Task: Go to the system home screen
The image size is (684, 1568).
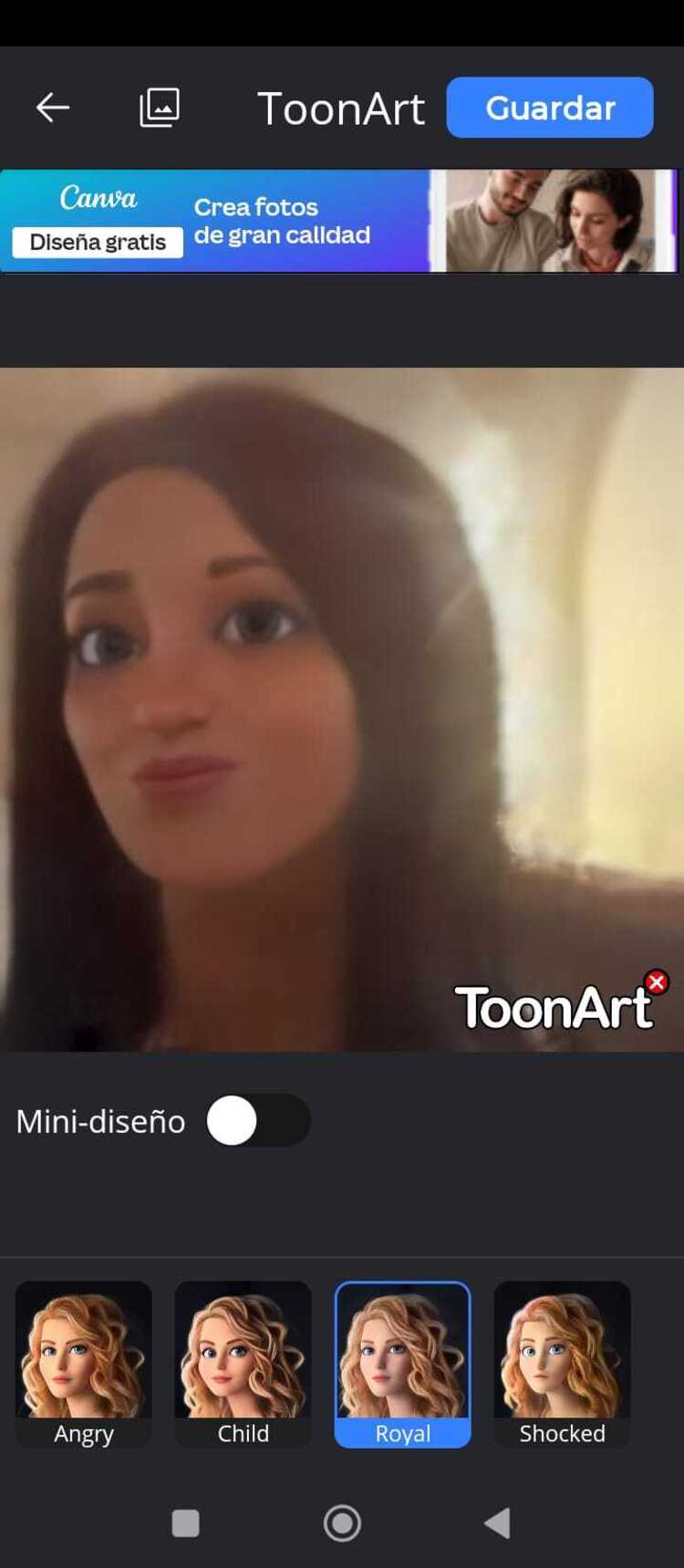Action: click(342, 1522)
